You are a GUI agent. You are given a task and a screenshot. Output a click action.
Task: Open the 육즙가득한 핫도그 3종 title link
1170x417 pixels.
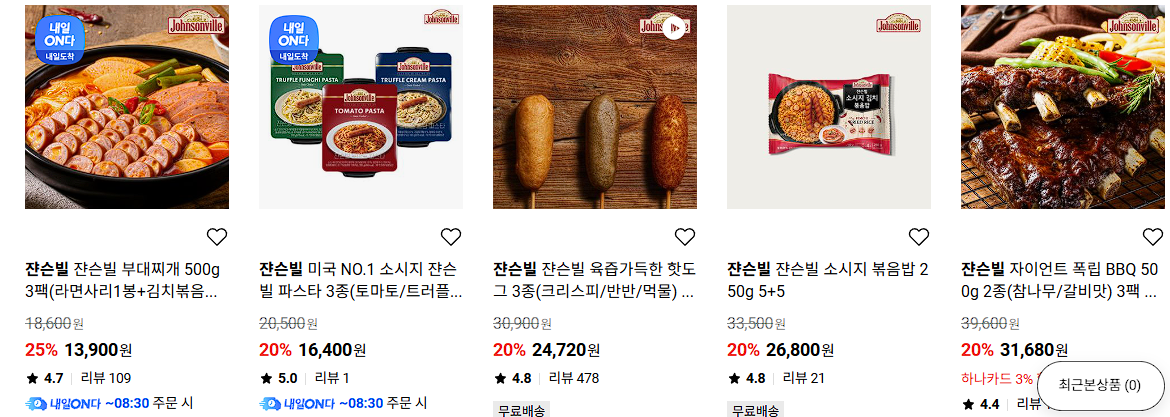[x=594, y=280]
